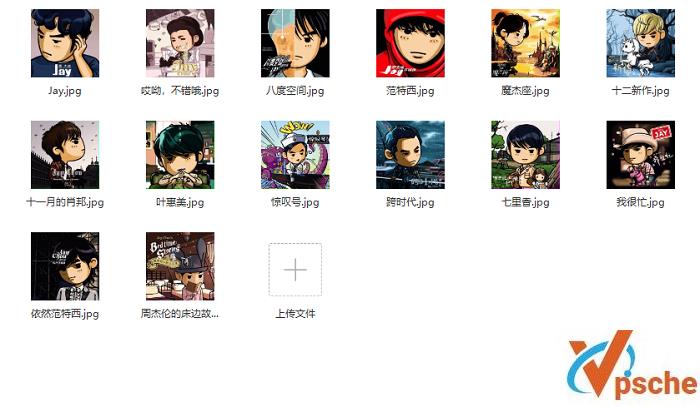Image resolution: width=700 pixels, height=407 pixels.
Task: Open 十一月的肖邦.jpg image
Action: tap(65, 155)
